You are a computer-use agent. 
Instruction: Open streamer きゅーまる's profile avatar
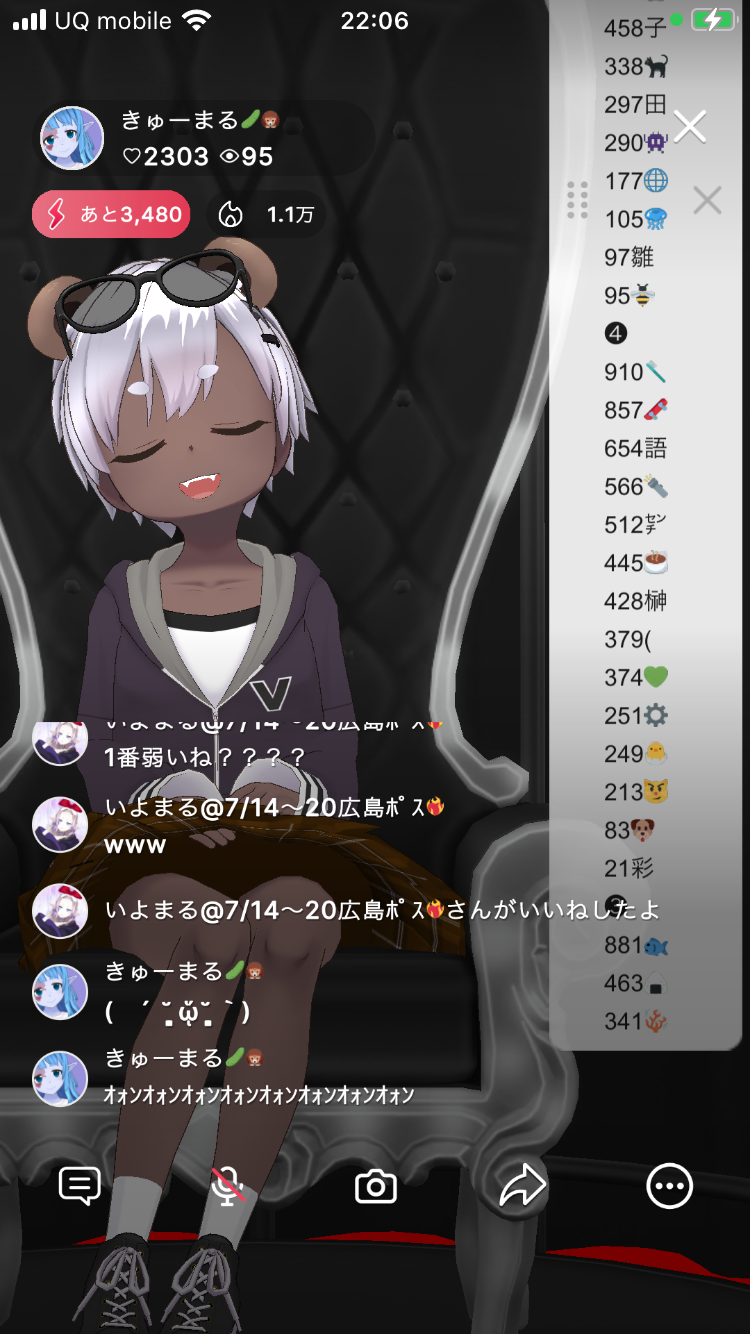[x=72, y=138]
